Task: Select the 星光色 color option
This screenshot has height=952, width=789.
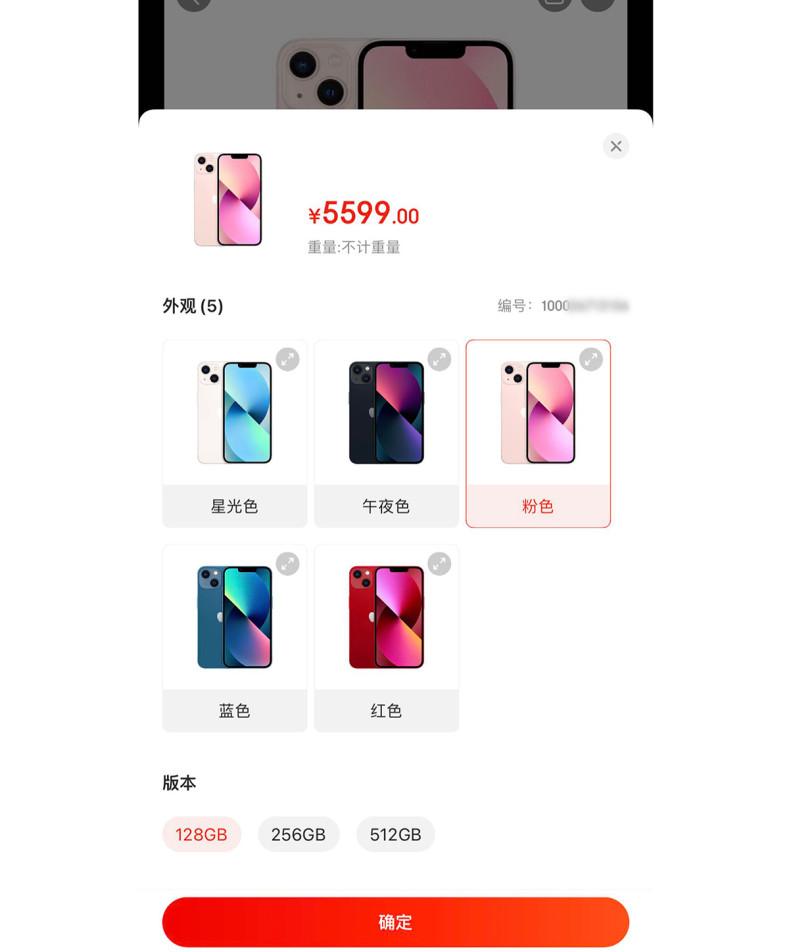Action: click(234, 434)
